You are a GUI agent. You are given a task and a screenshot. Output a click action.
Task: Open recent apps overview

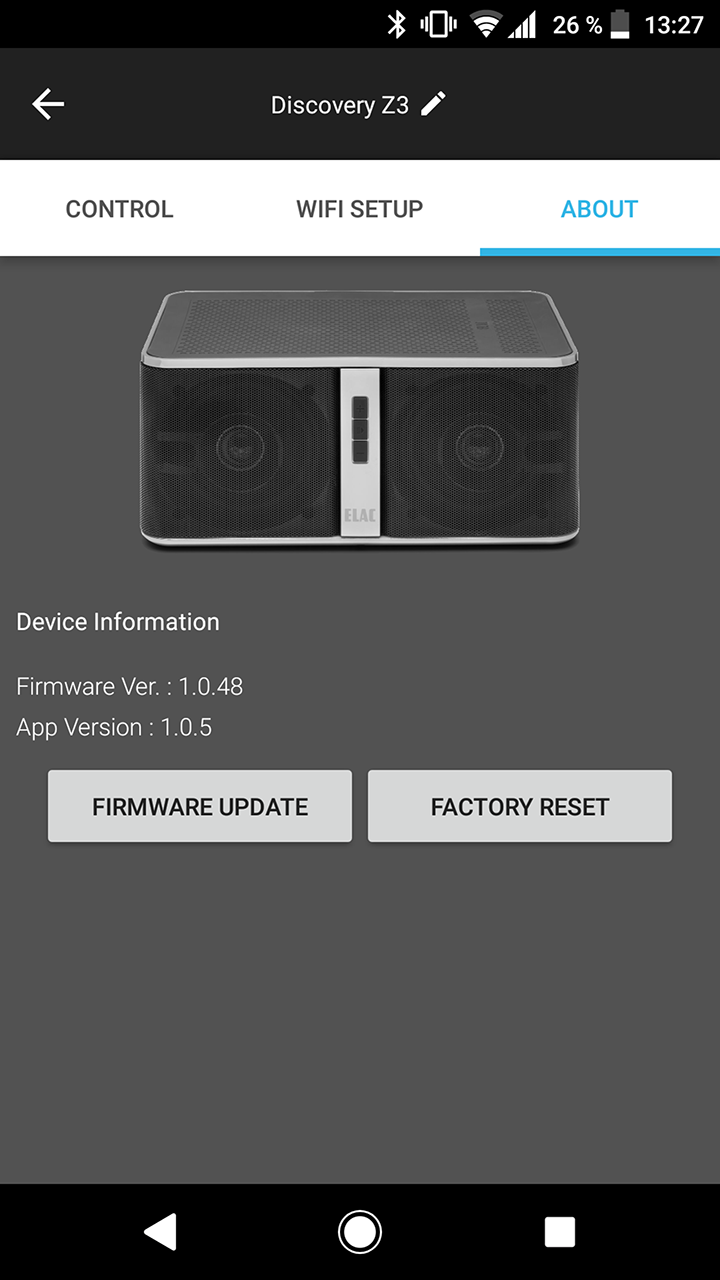click(x=560, y=1232)
